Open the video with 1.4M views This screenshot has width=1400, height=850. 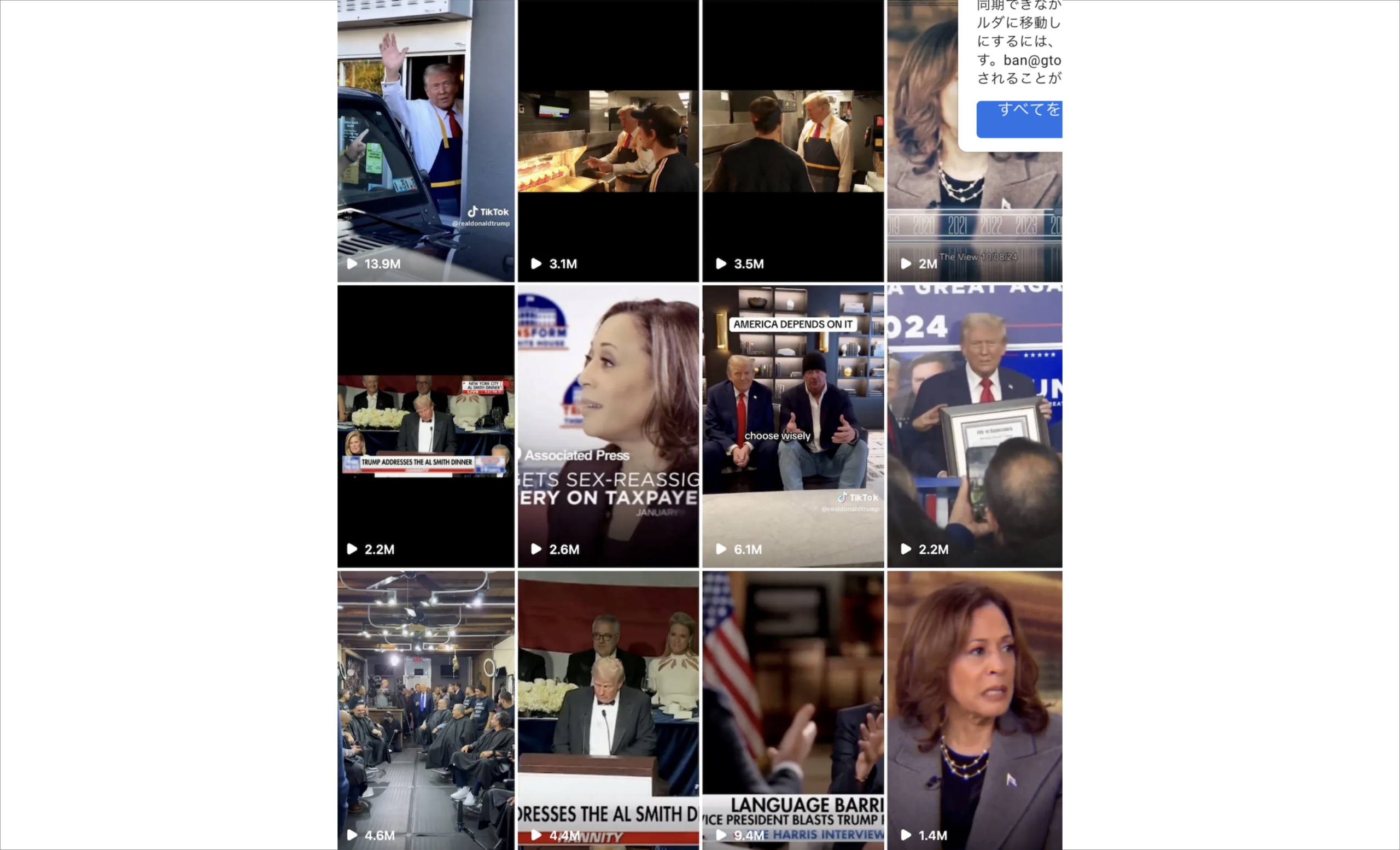[975, 710]
